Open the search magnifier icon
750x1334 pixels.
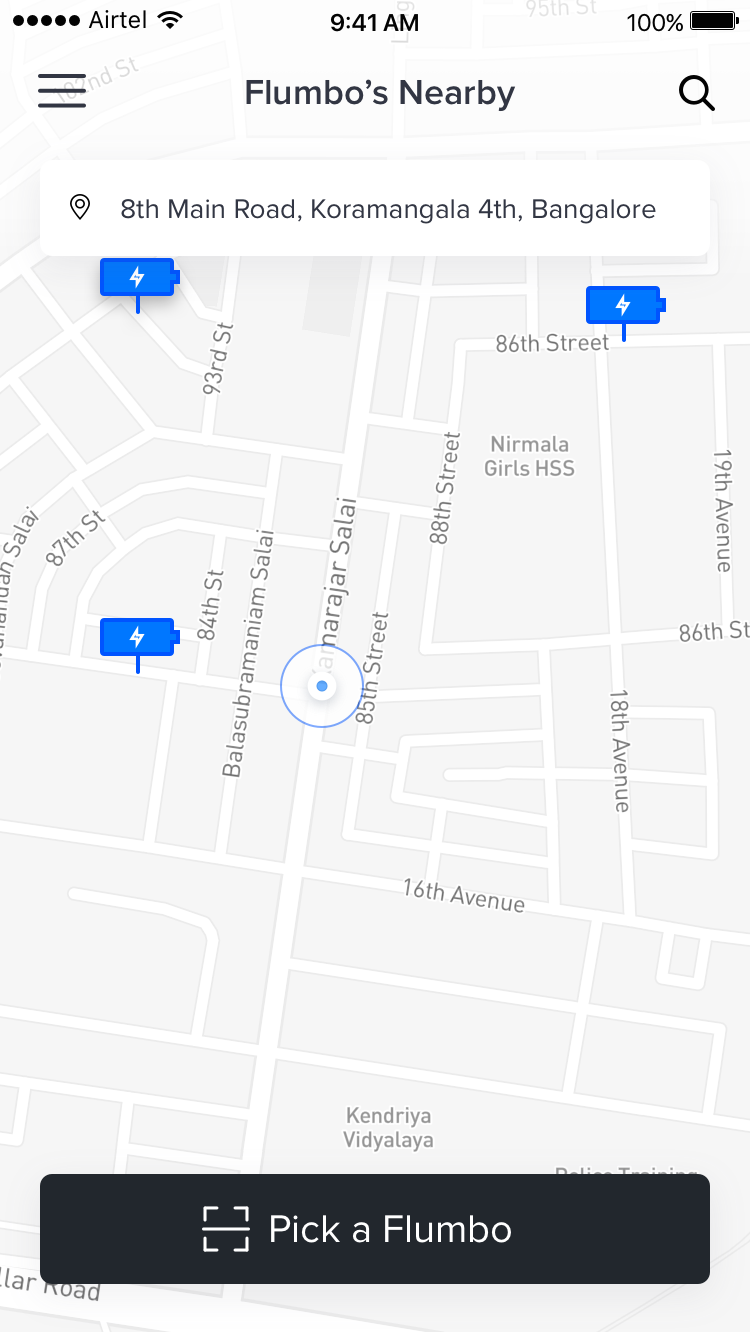pos(696,93)
